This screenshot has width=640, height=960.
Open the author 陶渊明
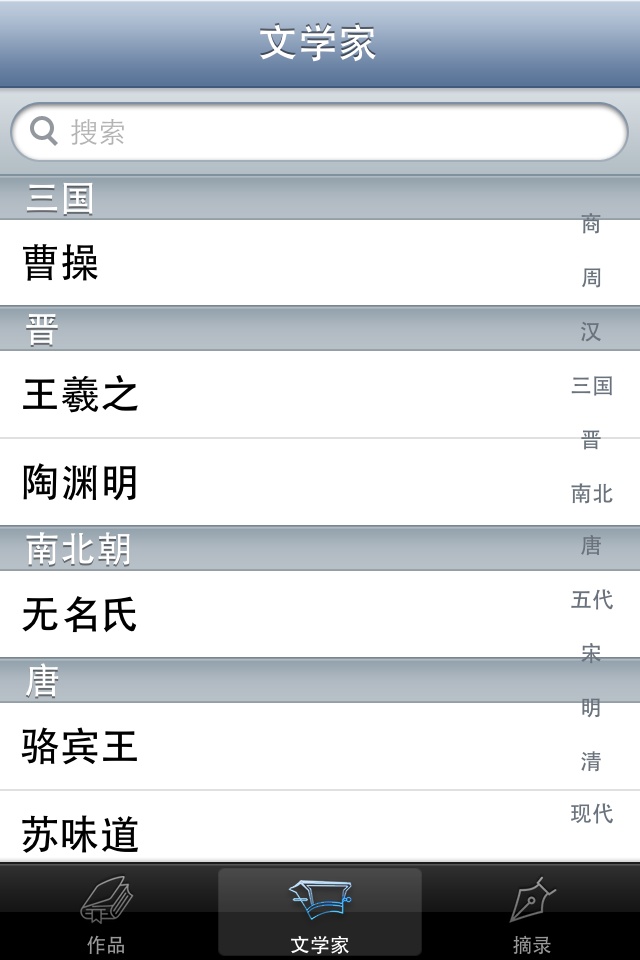click(320, 482)
